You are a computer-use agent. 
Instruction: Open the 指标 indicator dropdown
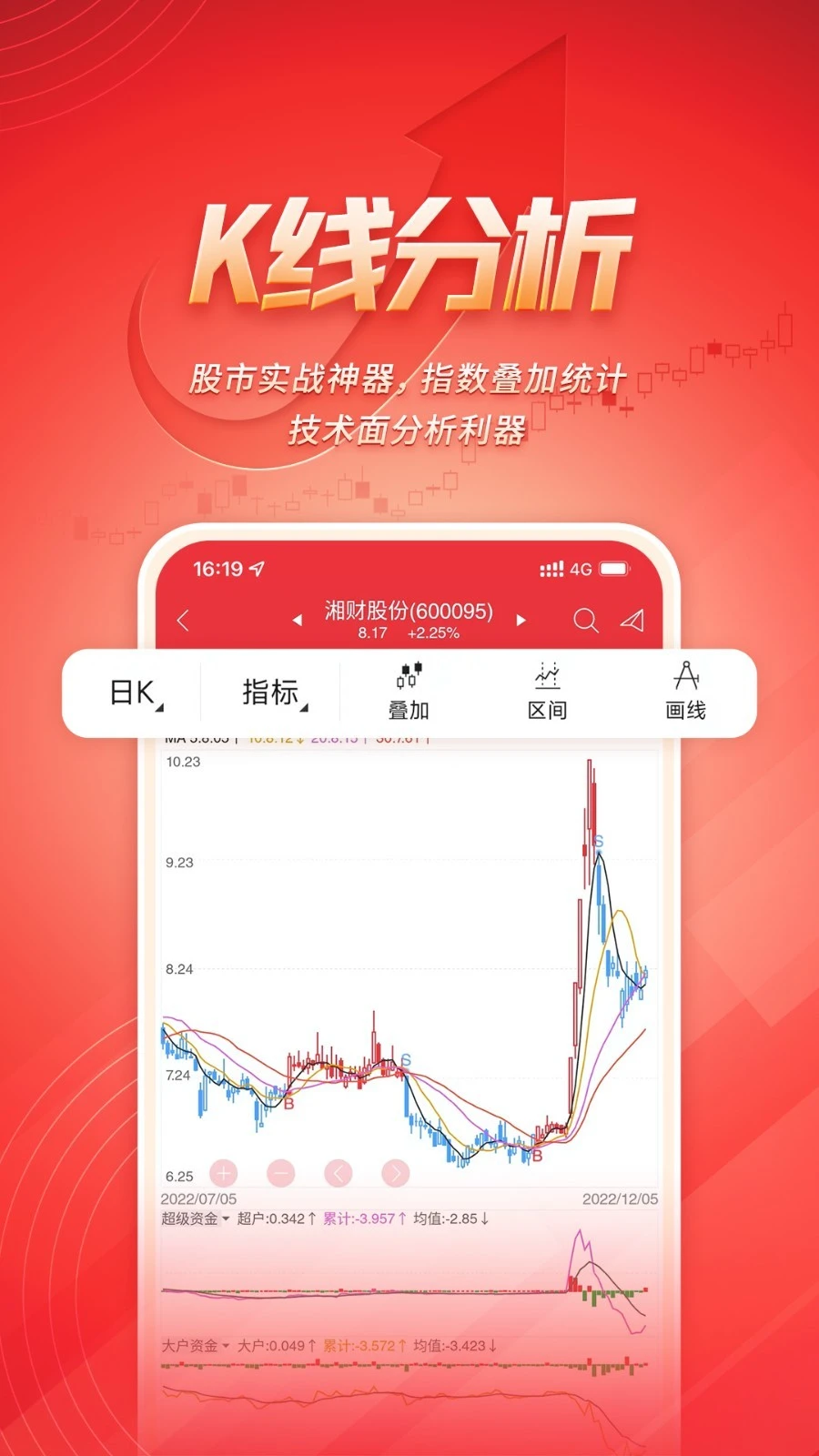point(270,693)
